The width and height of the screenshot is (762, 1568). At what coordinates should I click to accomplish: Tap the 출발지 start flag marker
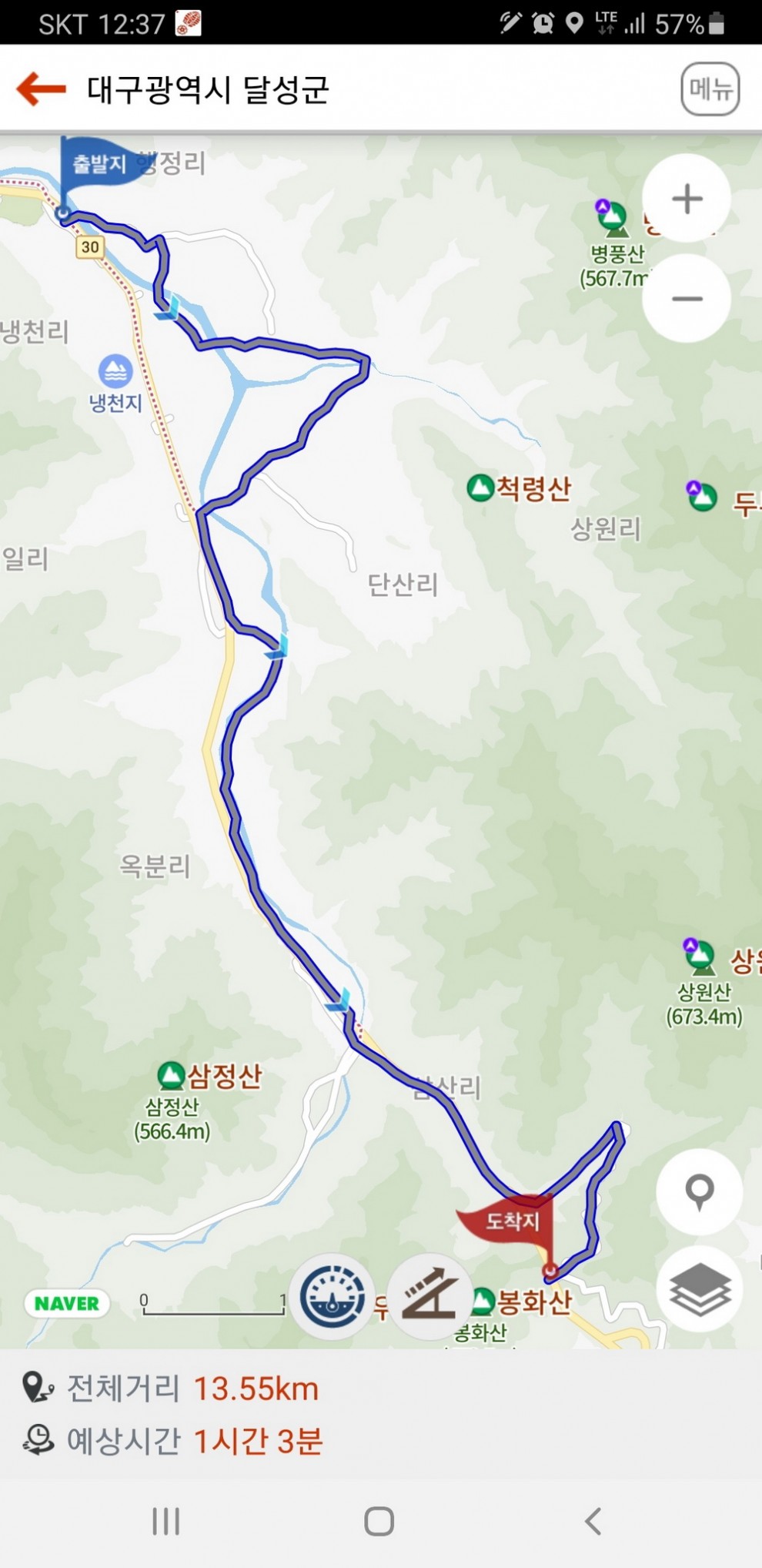tap(100, 164)
